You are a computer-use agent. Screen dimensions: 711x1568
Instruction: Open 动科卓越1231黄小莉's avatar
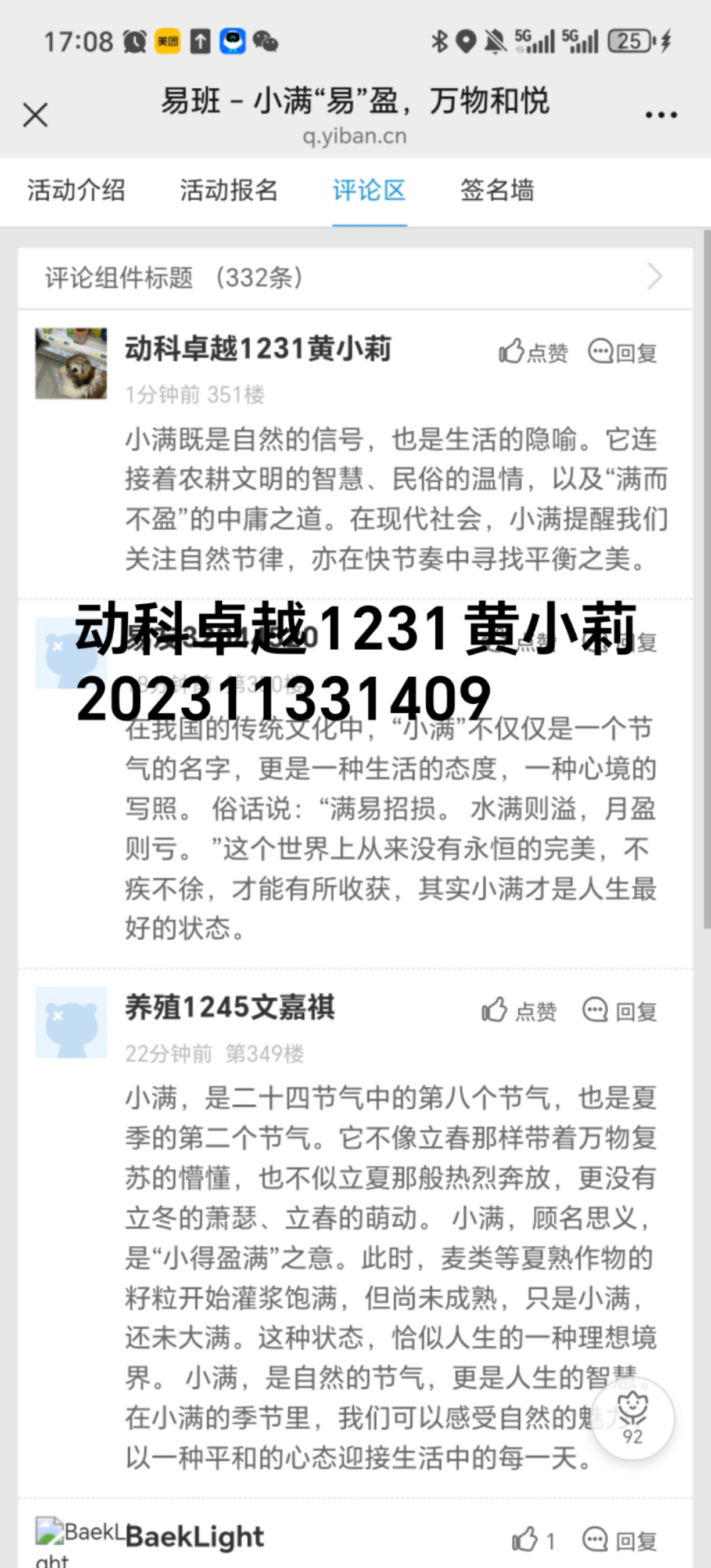[x=71, y=363]
